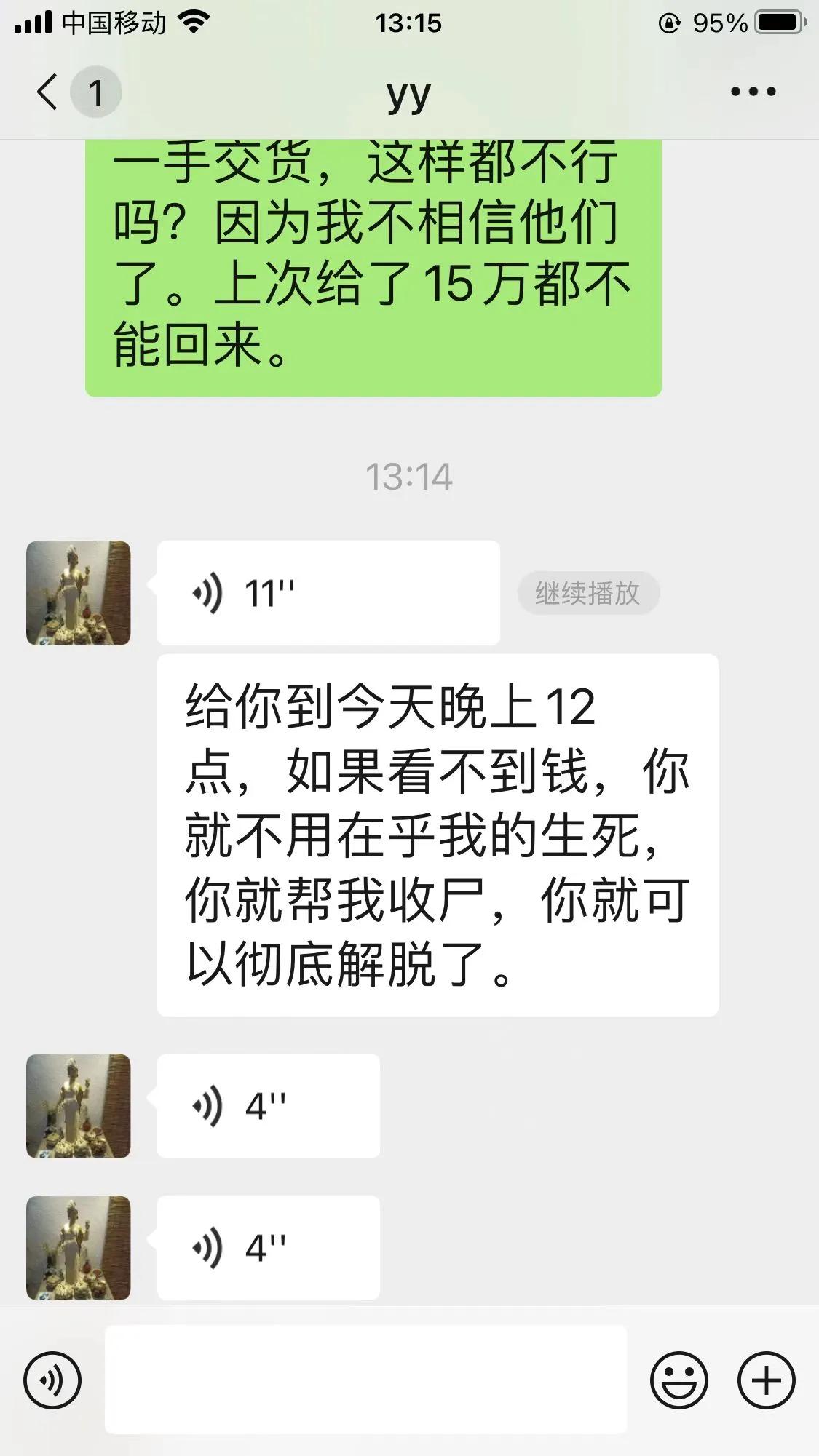The width and height of the screenshot is (819, 1456).
Task: Open the plus attachment menu
Action: (766, 1380)
